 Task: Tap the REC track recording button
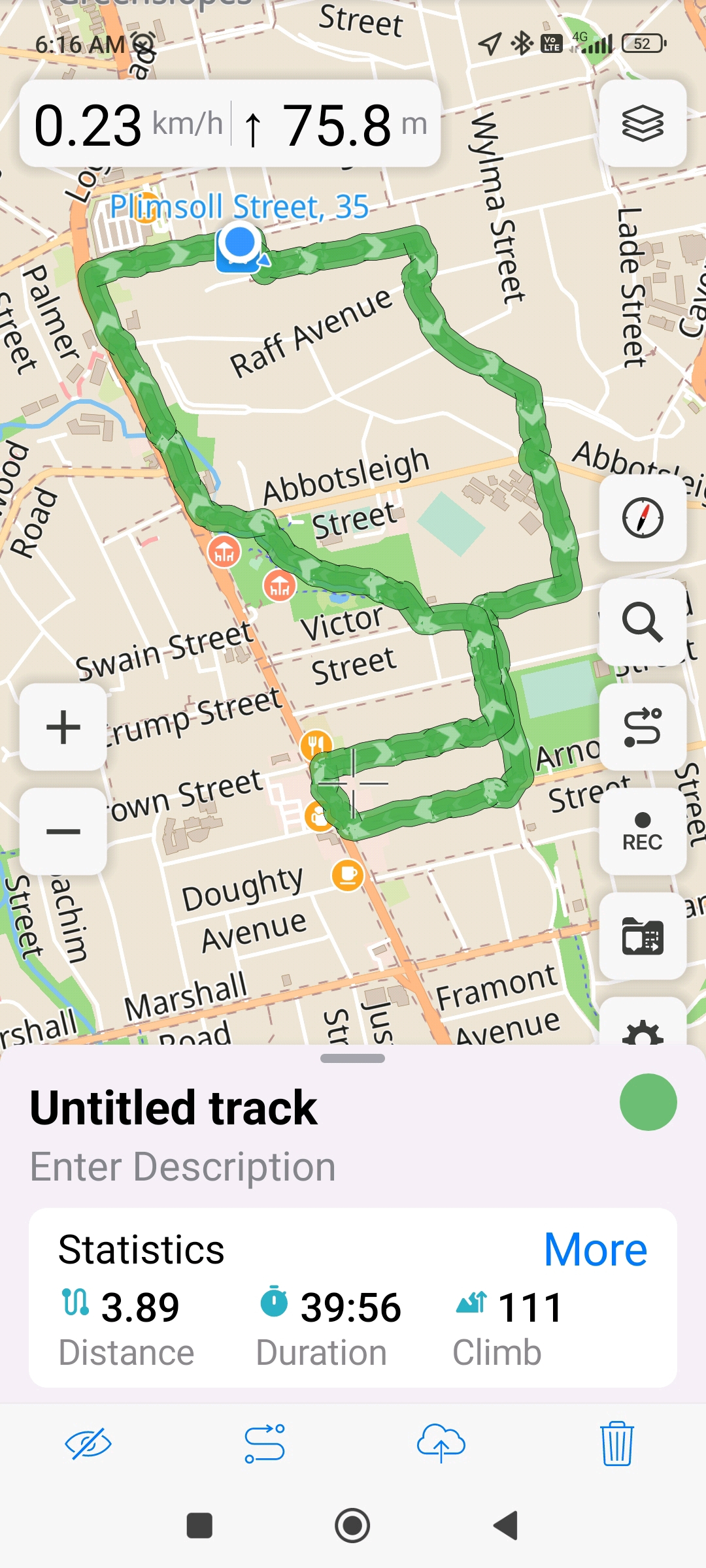click(x=642, y=831)
